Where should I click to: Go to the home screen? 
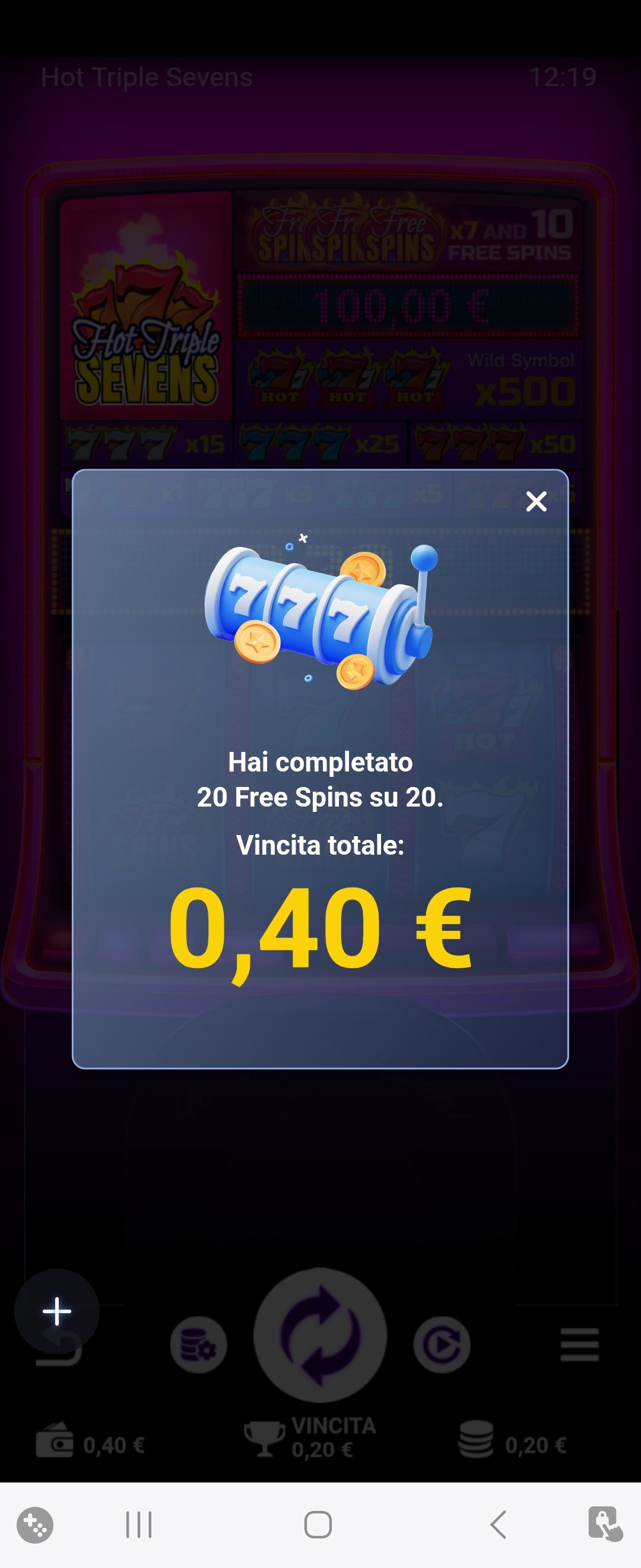pos(318,1524)
